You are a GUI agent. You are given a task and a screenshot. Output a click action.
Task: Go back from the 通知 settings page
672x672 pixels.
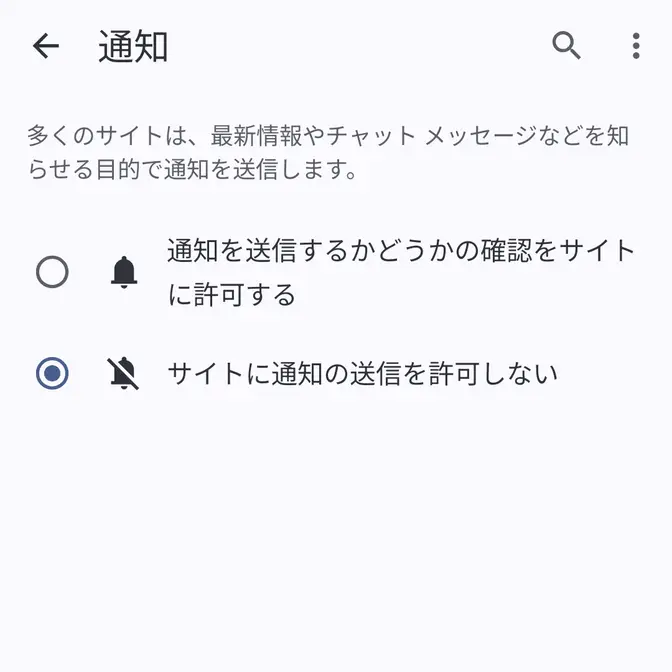(x=46, y=46)
